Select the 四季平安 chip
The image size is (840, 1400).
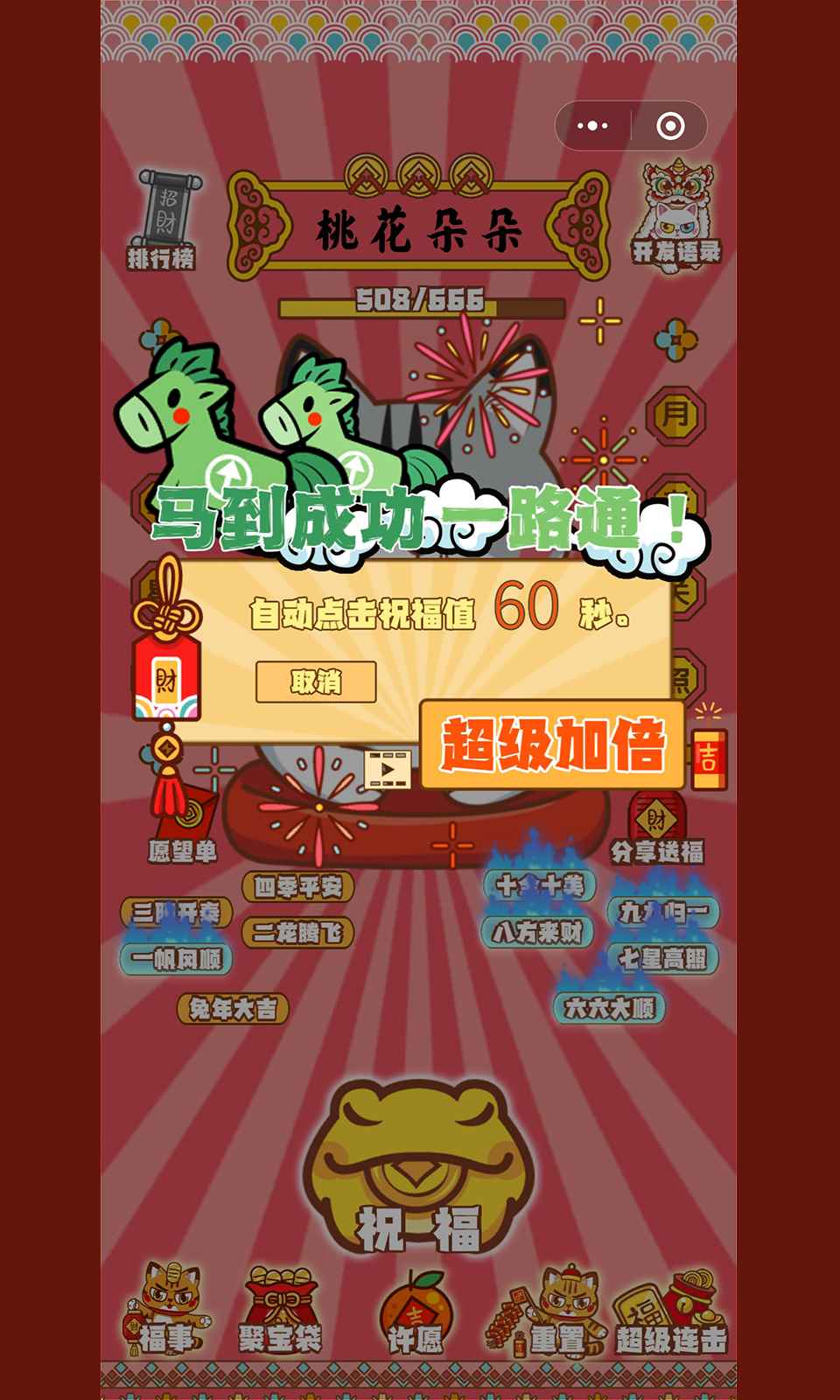coord(297,887)
